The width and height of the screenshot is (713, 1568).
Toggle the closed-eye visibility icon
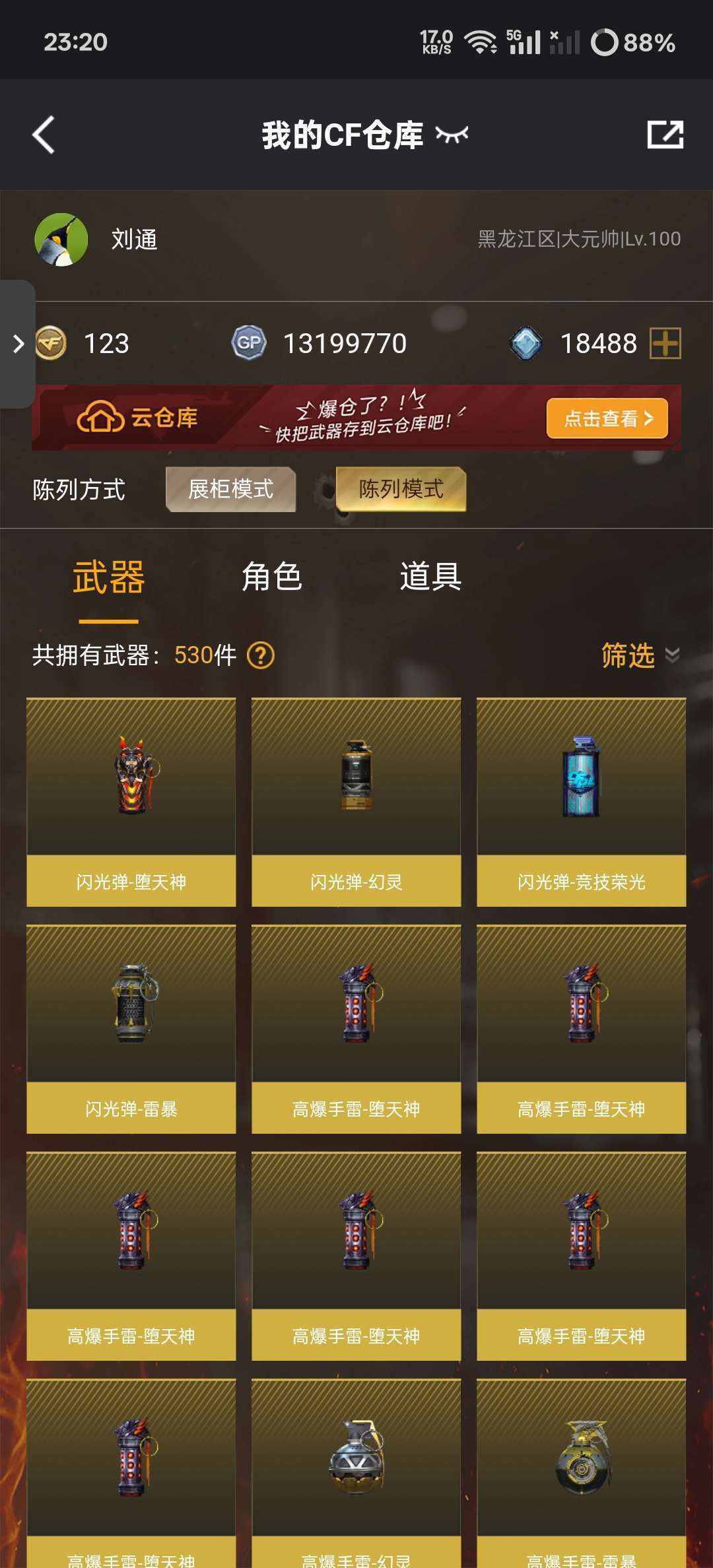coord(452,135)
